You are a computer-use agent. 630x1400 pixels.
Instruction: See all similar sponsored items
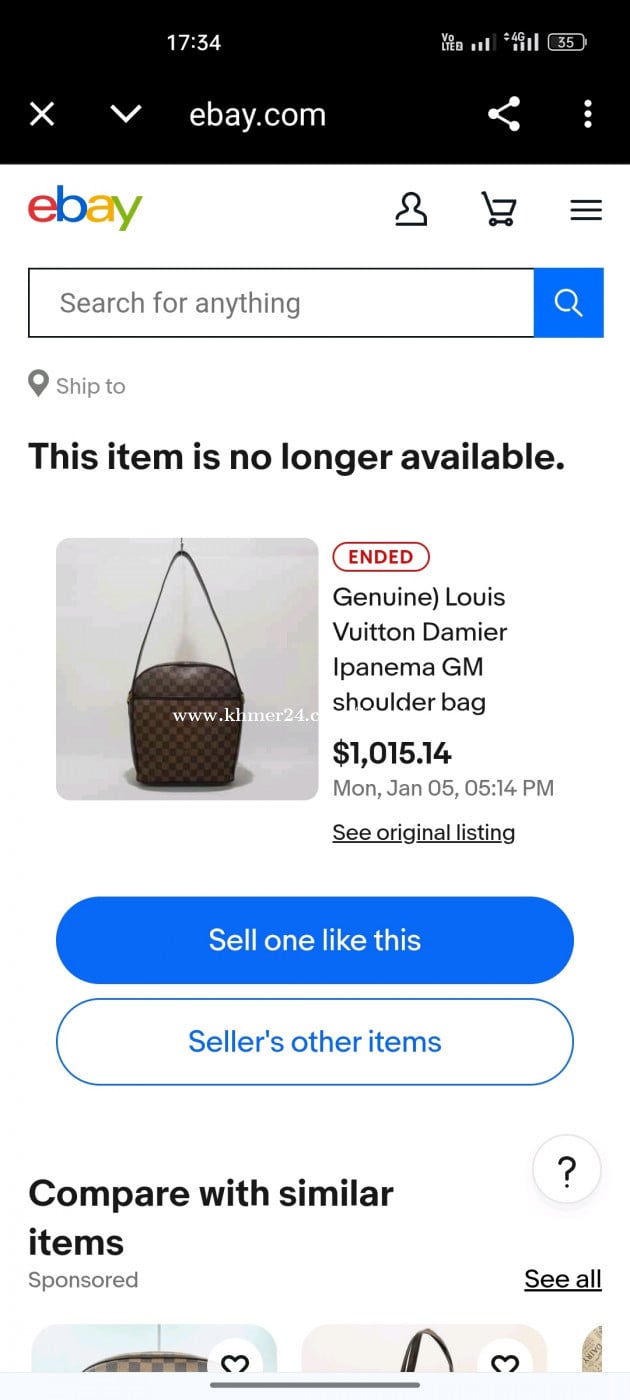pyautogui.click(x=563, y=1279)
